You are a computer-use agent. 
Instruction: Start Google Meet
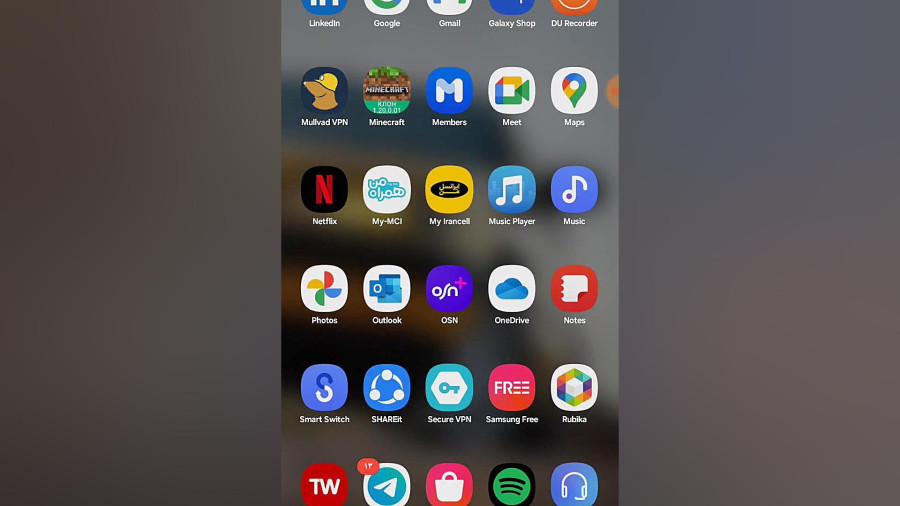click(x=512, y=91)
